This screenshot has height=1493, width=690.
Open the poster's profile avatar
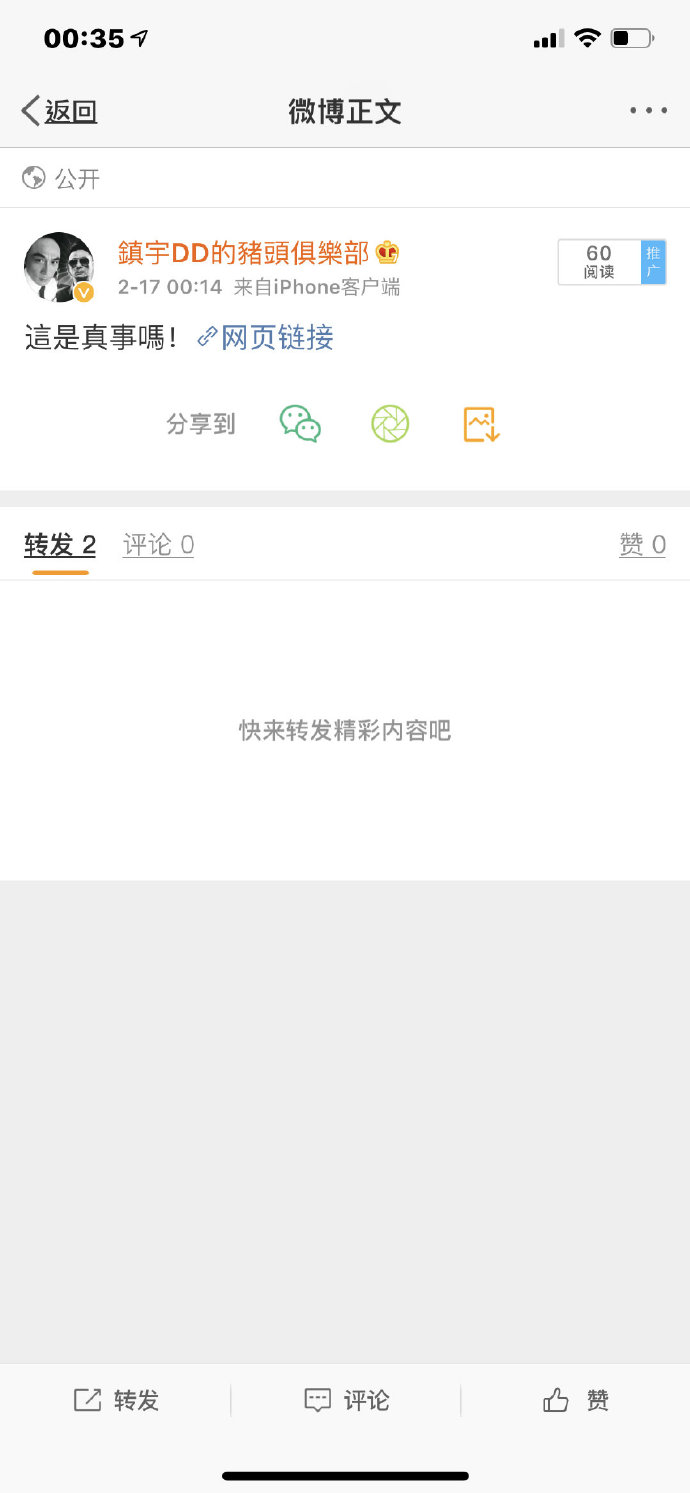click(x=59, y=267)
